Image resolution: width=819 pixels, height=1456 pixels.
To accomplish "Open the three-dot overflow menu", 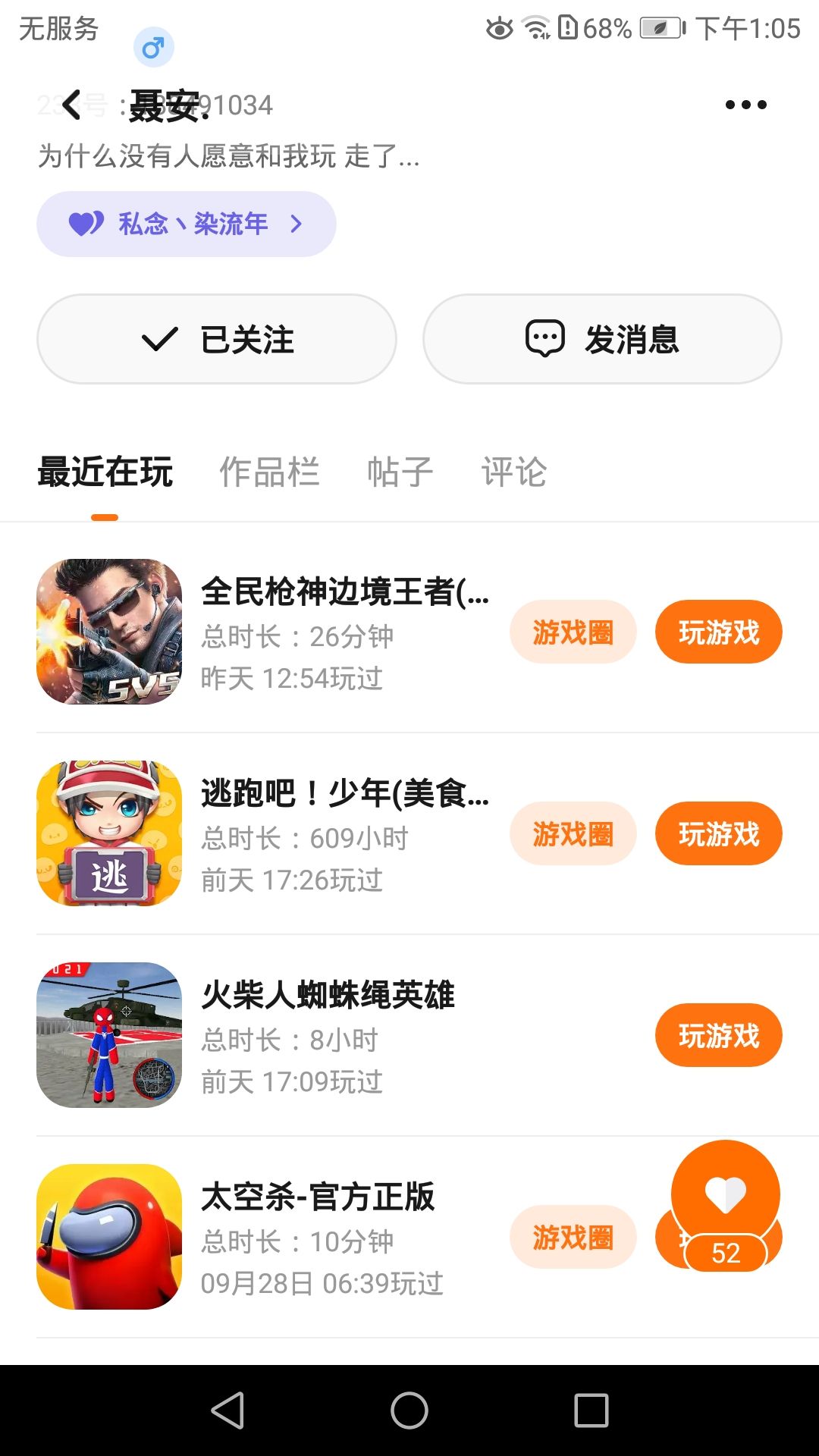I will click(745, 105).
